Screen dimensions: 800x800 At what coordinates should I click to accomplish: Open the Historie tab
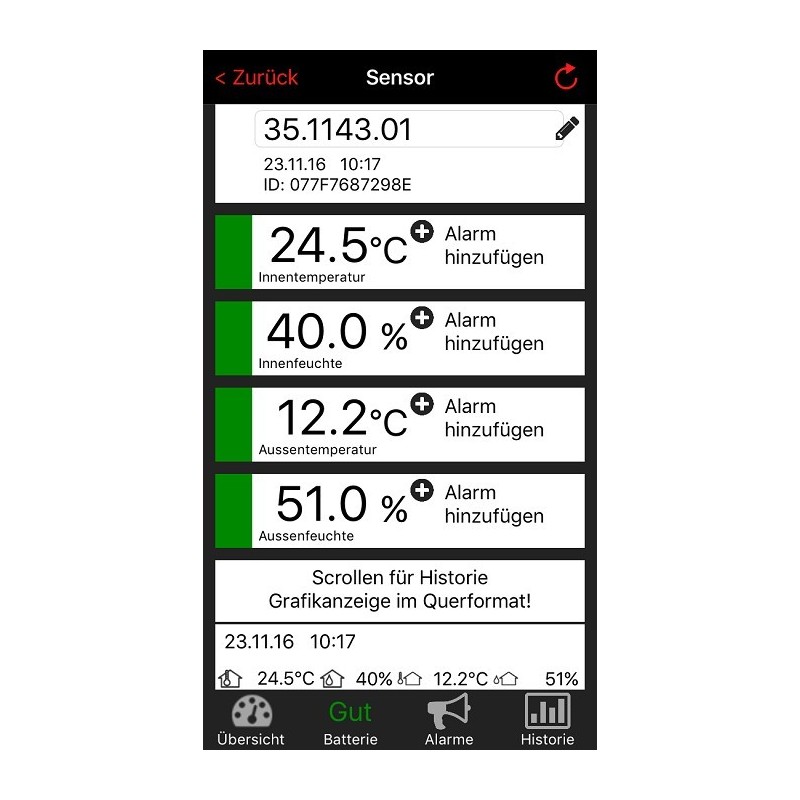point(547,721)
